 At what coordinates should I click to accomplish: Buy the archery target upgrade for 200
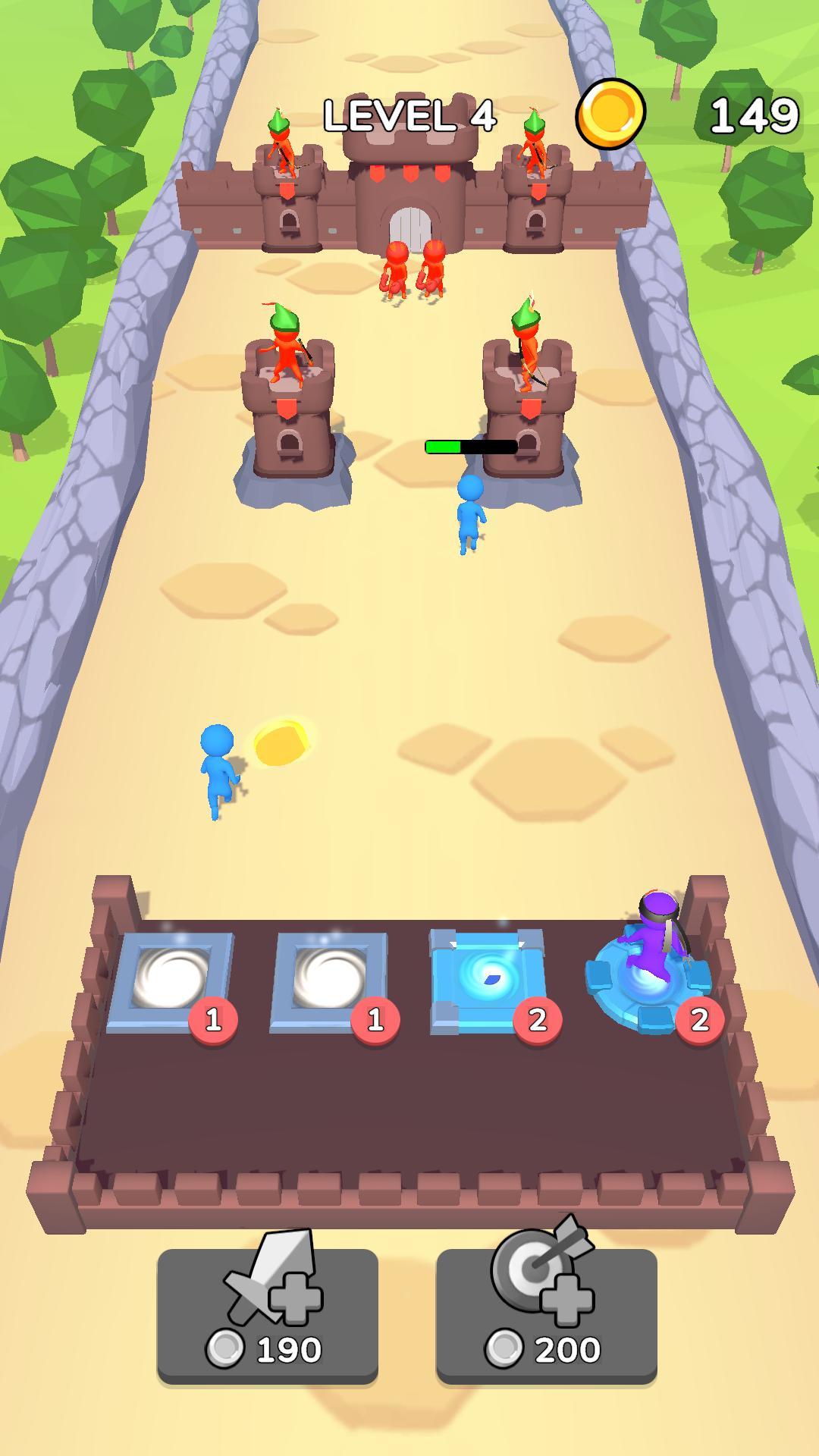coord(546,1316)
